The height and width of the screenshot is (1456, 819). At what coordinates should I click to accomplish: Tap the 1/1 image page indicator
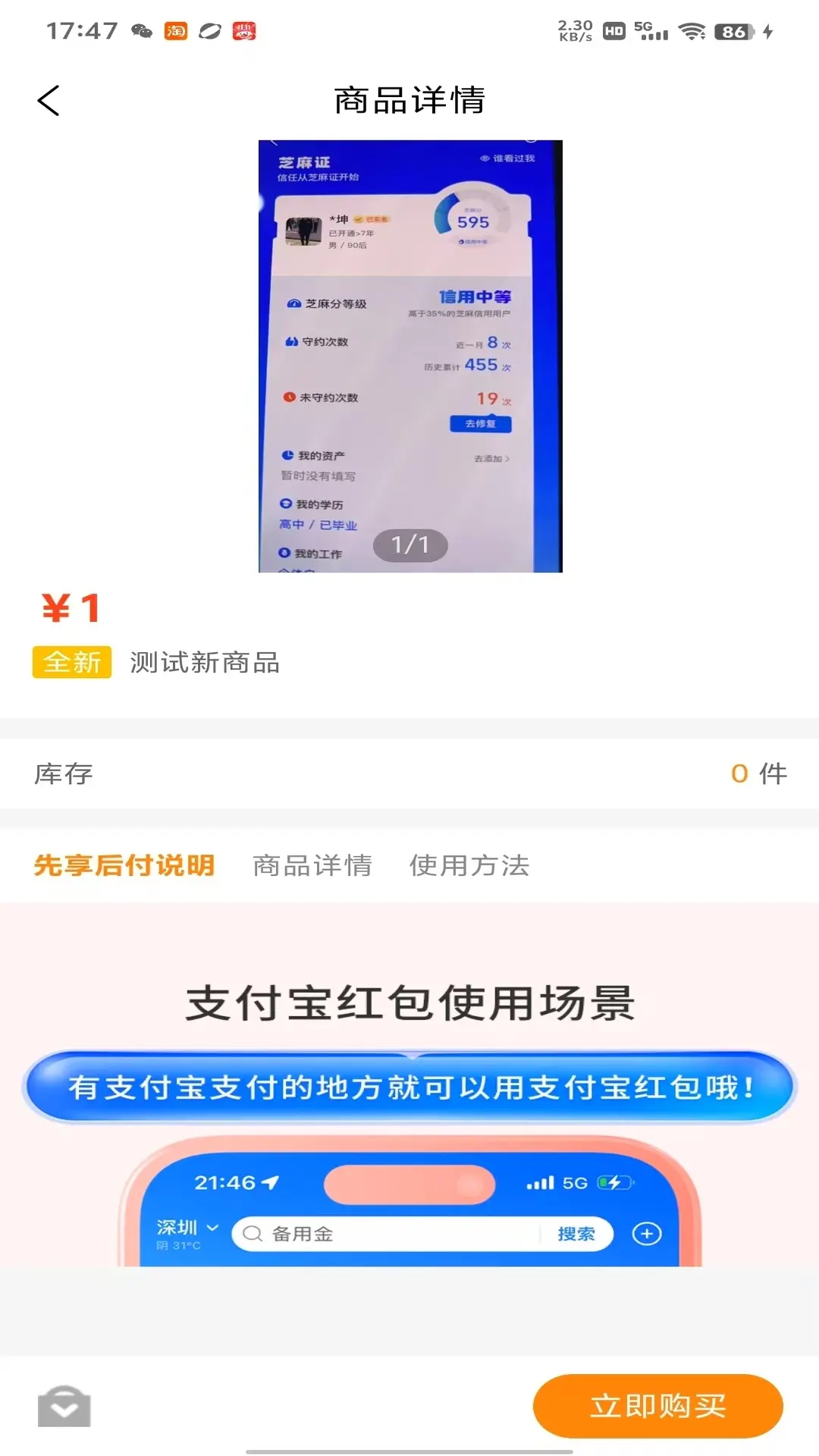(x=409, y=544)
